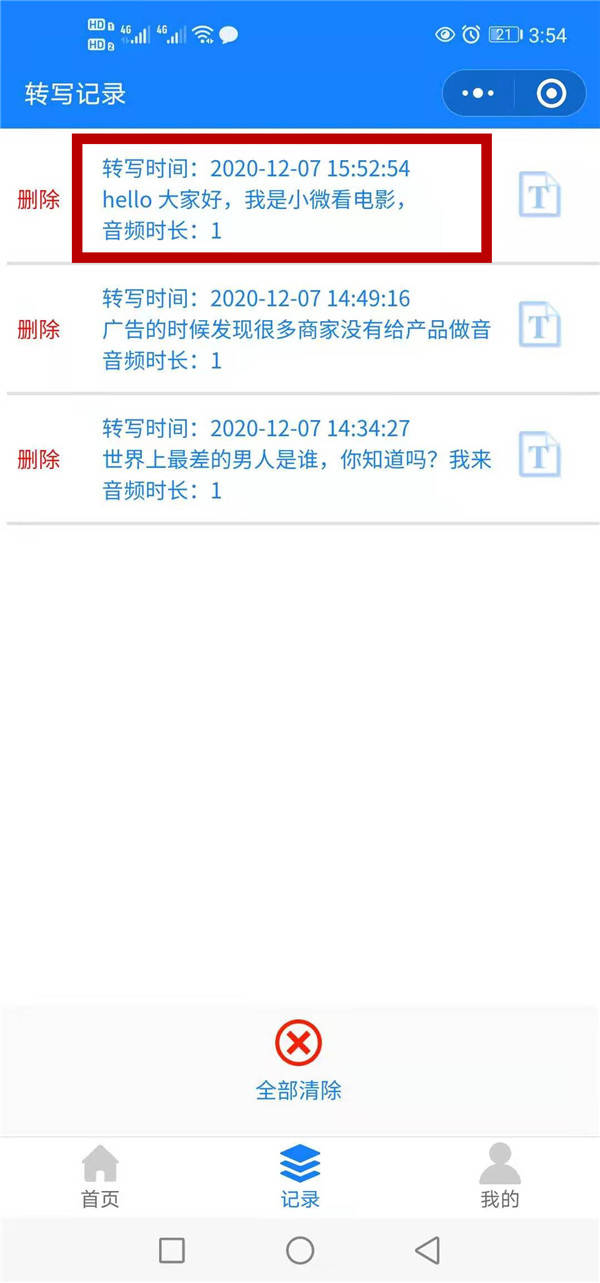Viewport: 600px width, 1283px height.
Task: Open text document icon for 14:34:27 record
Action: [x=539, y=455]
